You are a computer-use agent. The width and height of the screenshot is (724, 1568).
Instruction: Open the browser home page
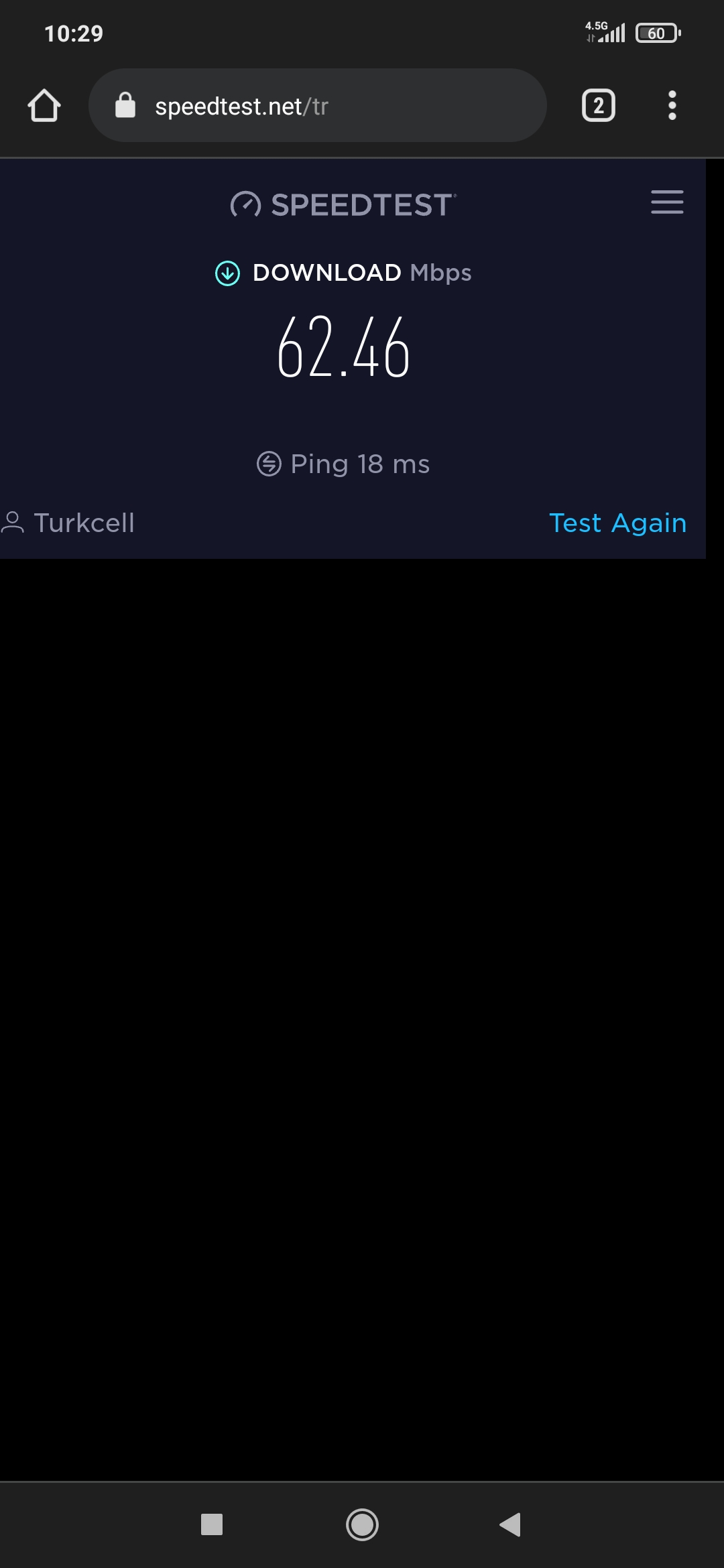click(x=44, y=106)
